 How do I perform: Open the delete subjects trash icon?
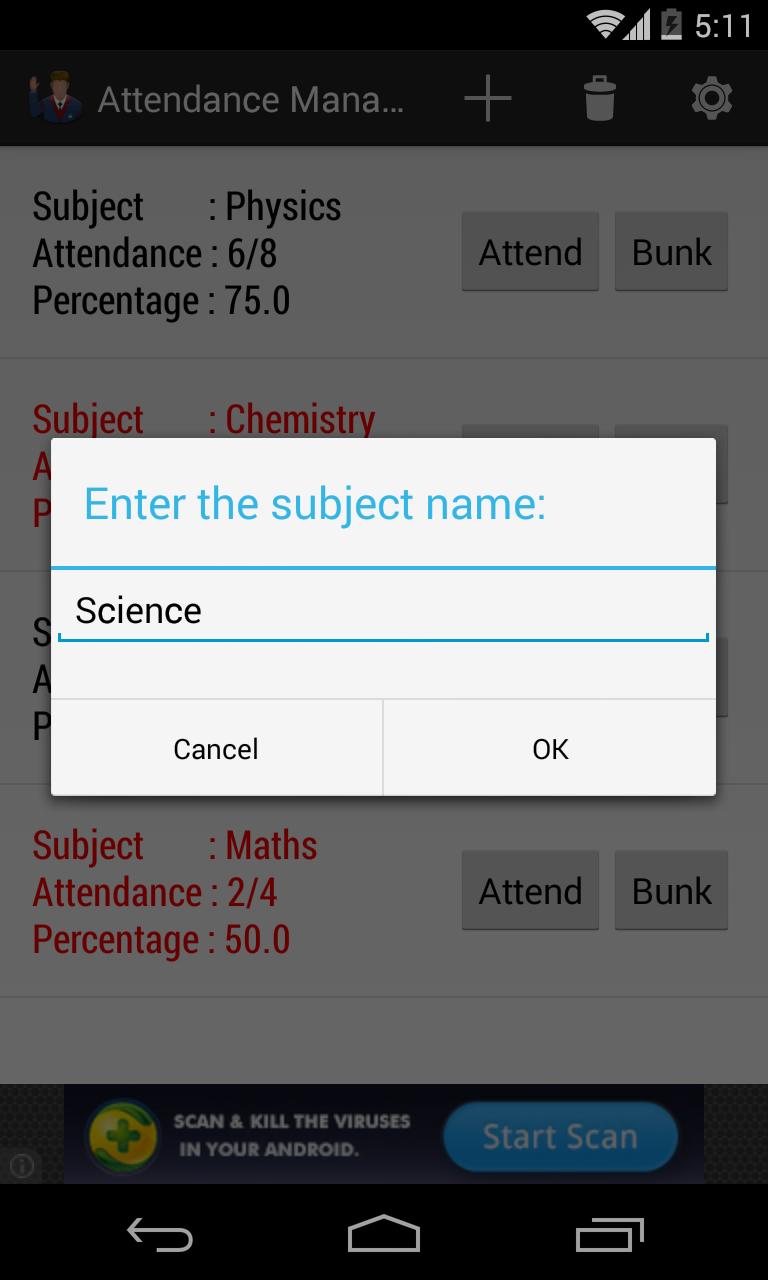pyautogui.click(x=599, y=98)
